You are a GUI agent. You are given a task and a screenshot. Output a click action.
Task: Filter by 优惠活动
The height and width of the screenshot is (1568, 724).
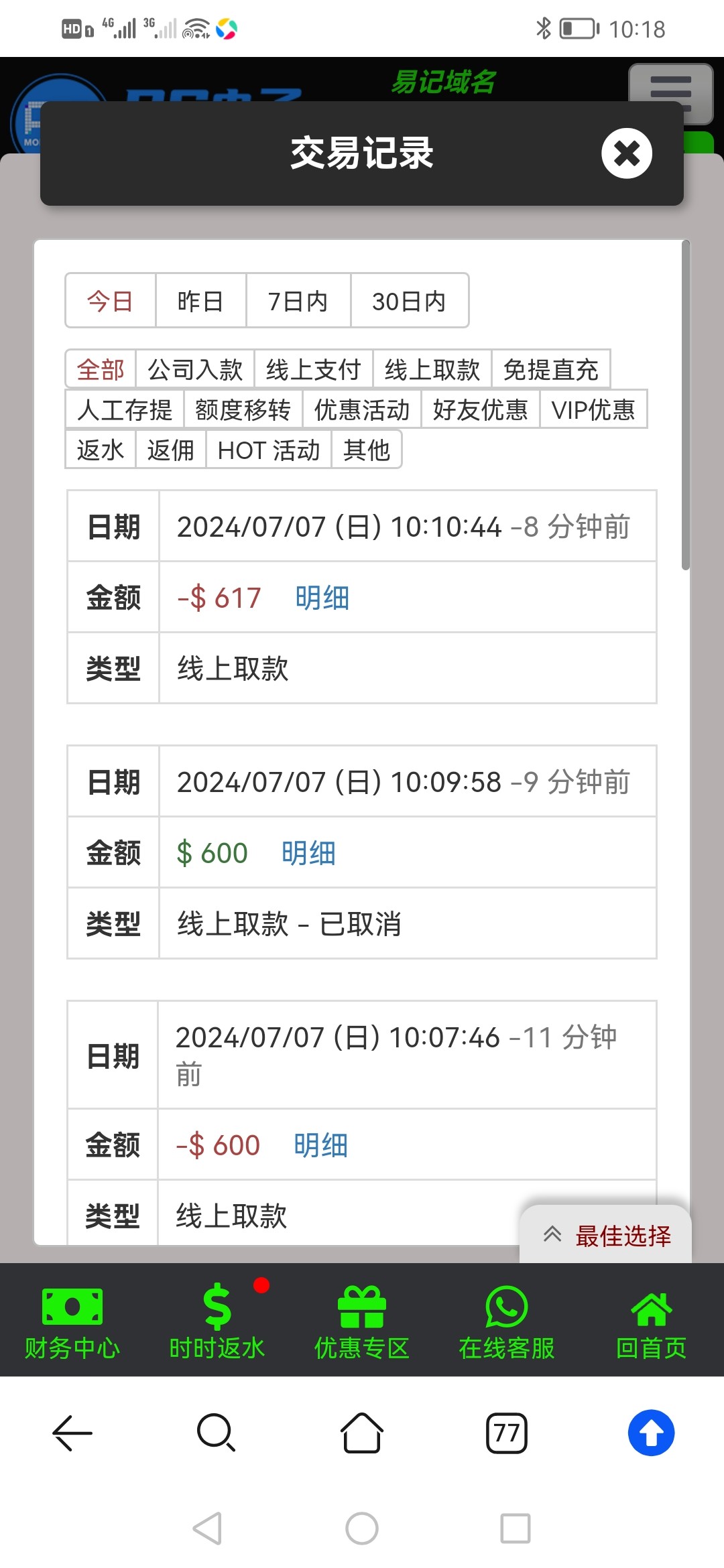[362, 409]
